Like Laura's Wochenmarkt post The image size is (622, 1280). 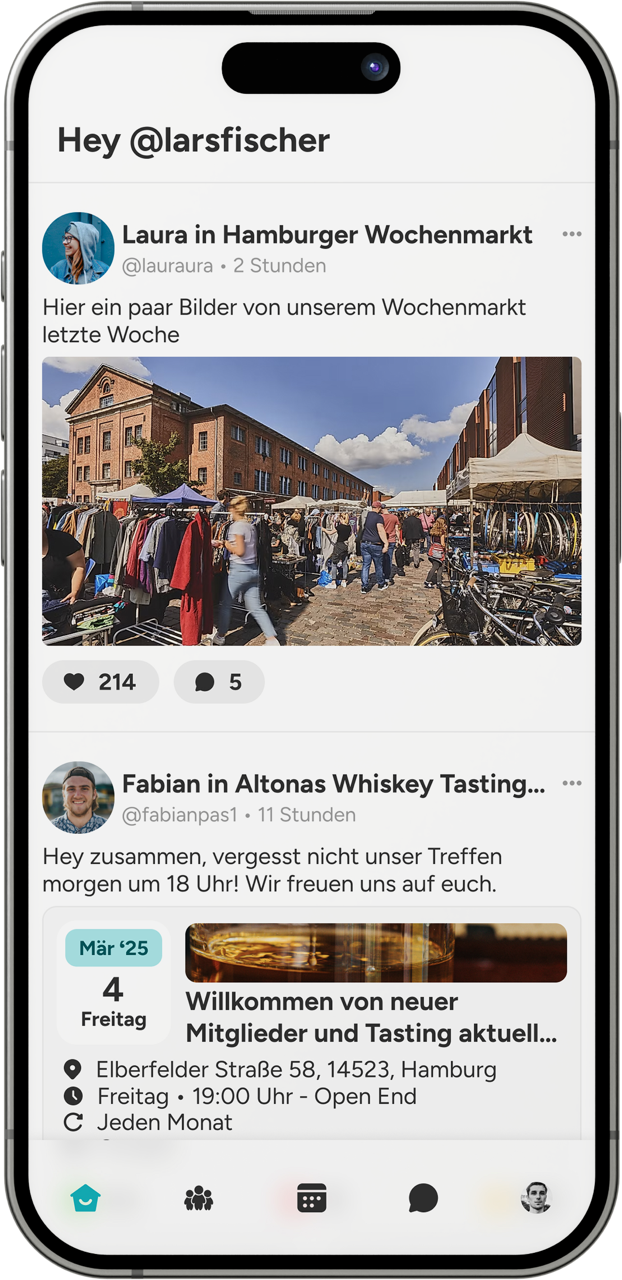[100, 682]
